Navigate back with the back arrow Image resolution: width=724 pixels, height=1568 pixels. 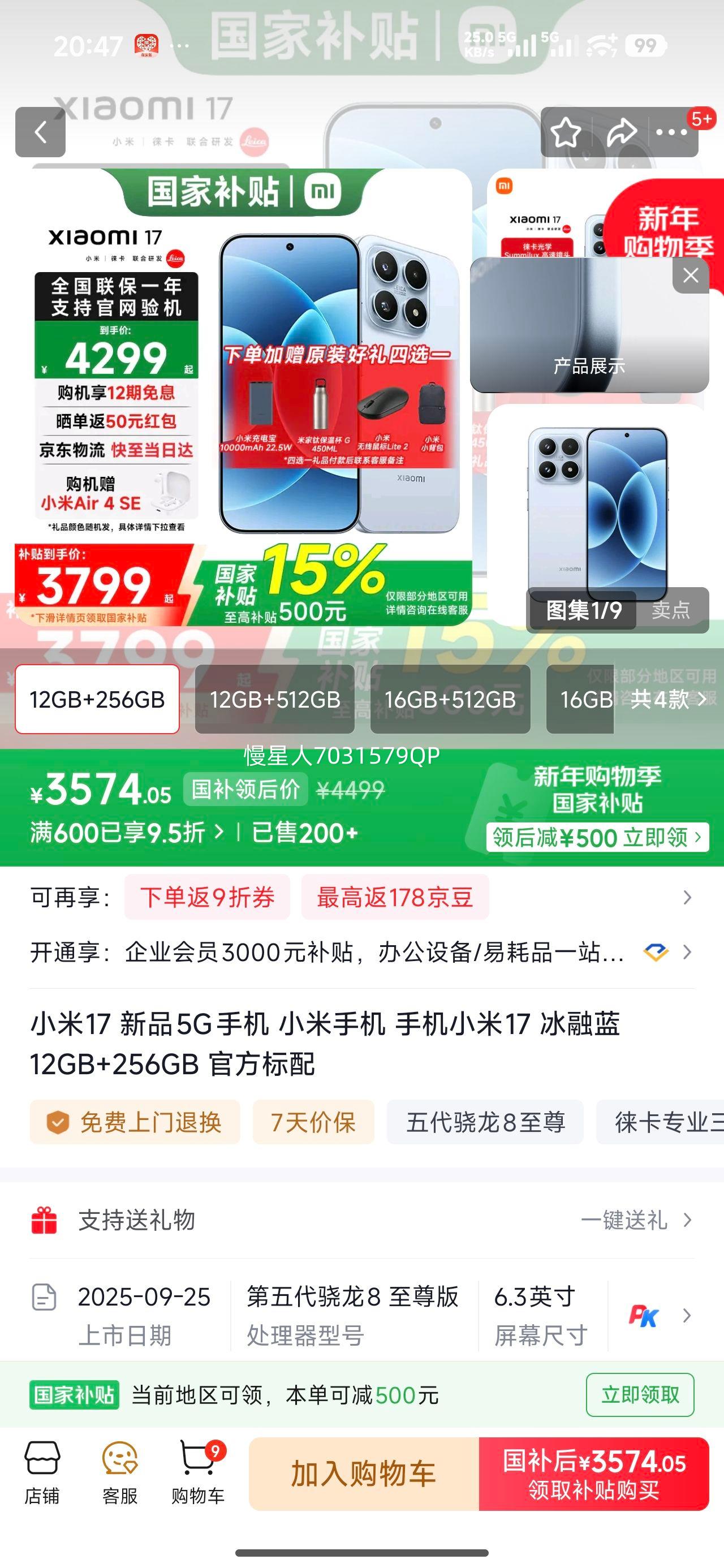41,133
